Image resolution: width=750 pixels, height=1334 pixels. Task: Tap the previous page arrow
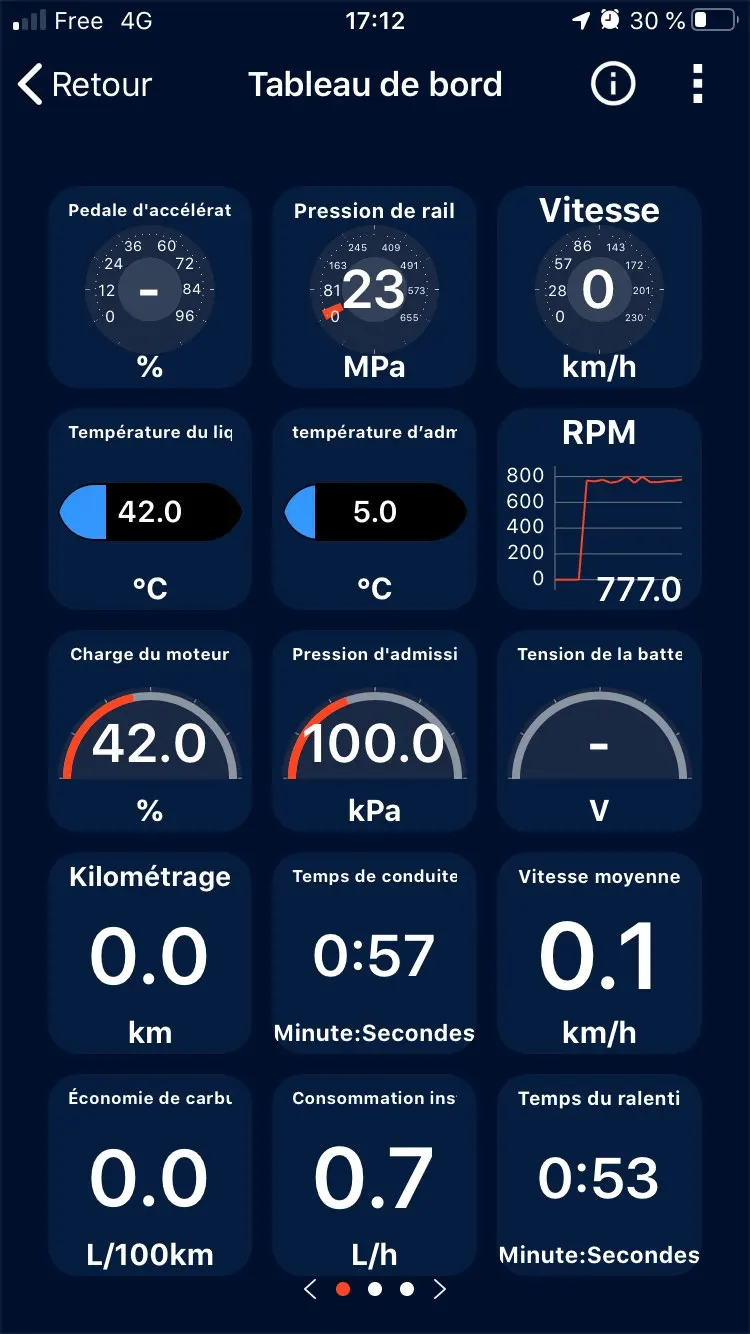coord(310,1289)
